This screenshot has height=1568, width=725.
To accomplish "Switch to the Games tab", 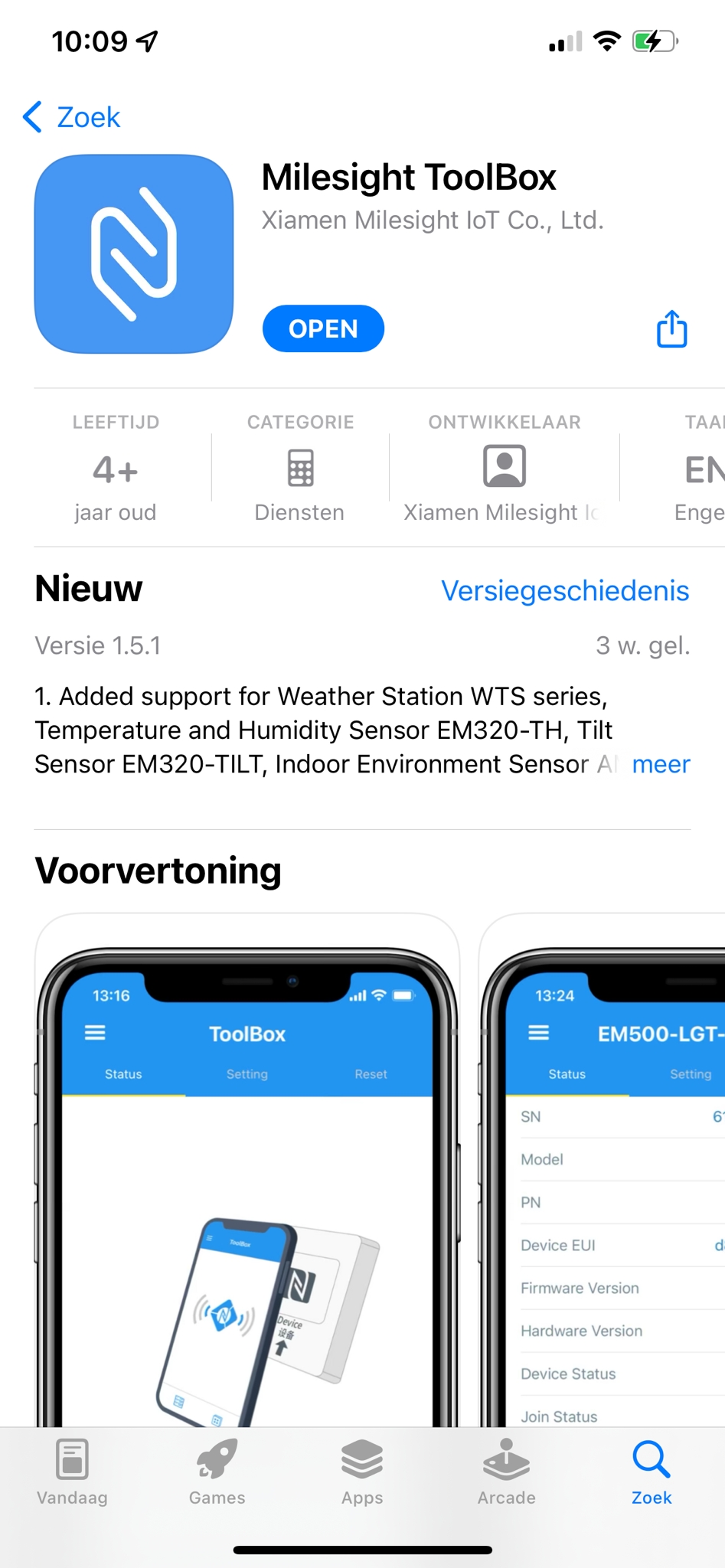I will click(x=217, y=1472).
